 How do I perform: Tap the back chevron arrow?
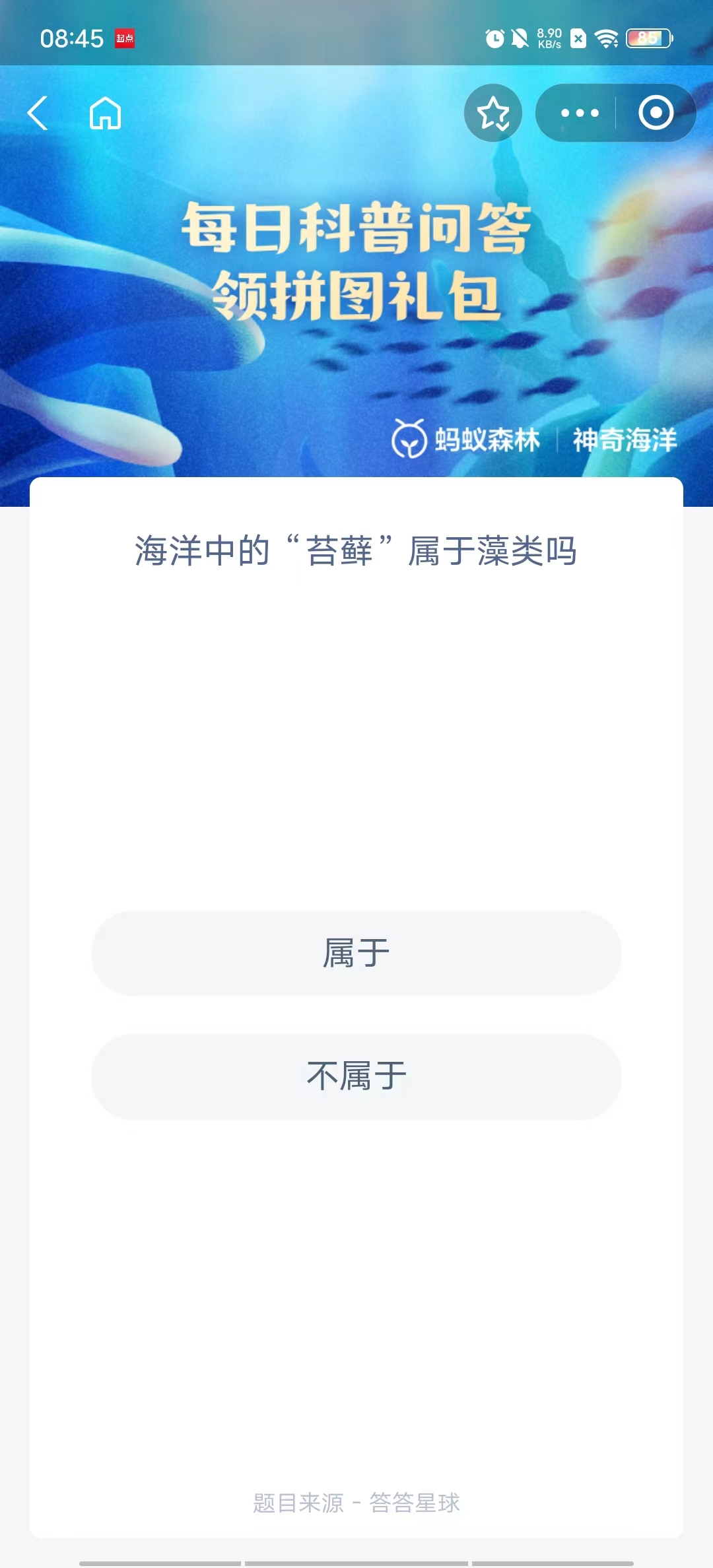point(38,114)
